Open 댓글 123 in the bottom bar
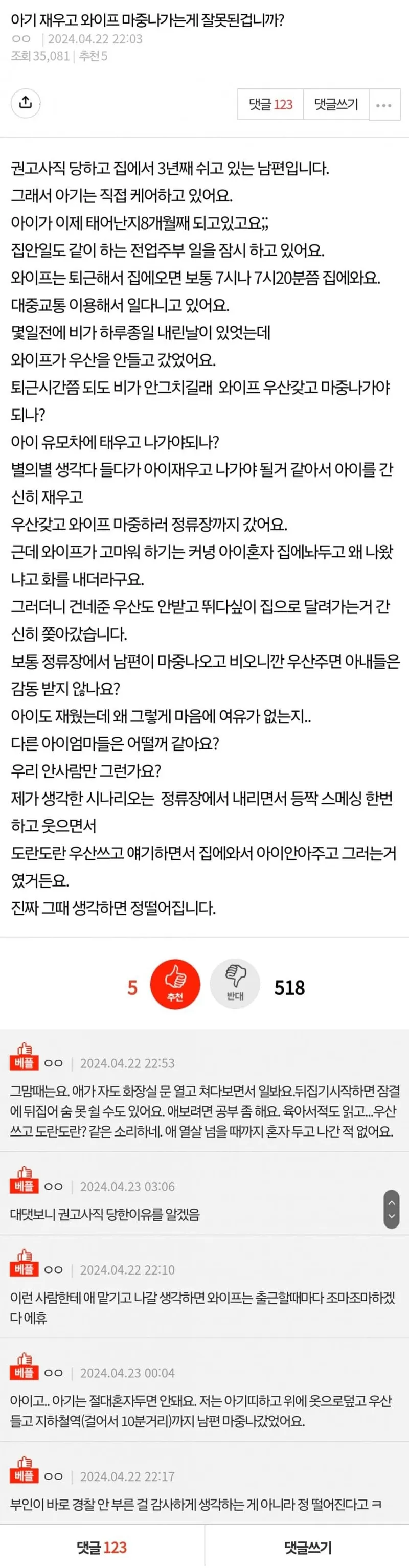Screen dimensions: 409x1568 pos(102,1547)
